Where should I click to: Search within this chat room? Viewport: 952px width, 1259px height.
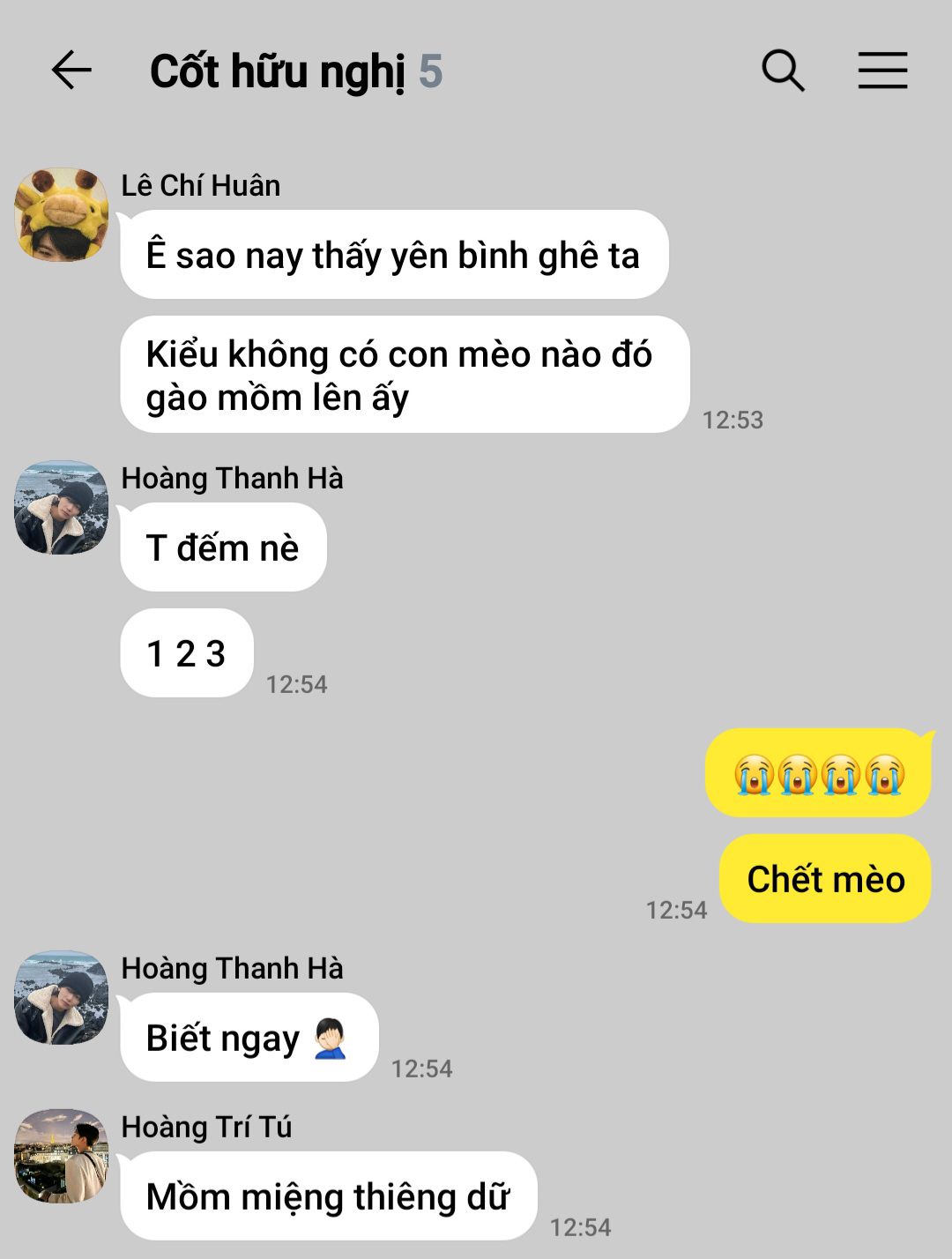coord(783,71)
